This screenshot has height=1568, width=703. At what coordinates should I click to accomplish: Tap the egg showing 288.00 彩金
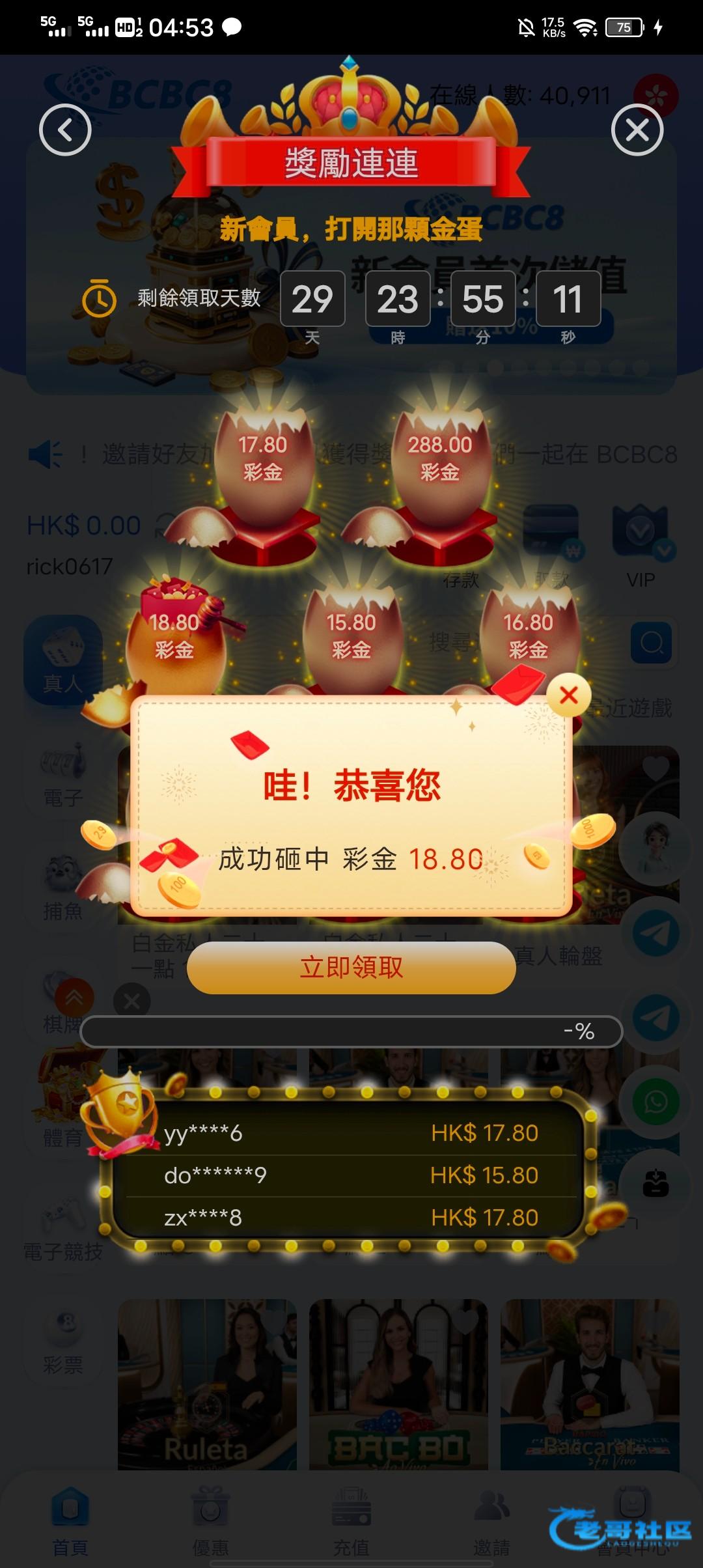pos(440,466)
